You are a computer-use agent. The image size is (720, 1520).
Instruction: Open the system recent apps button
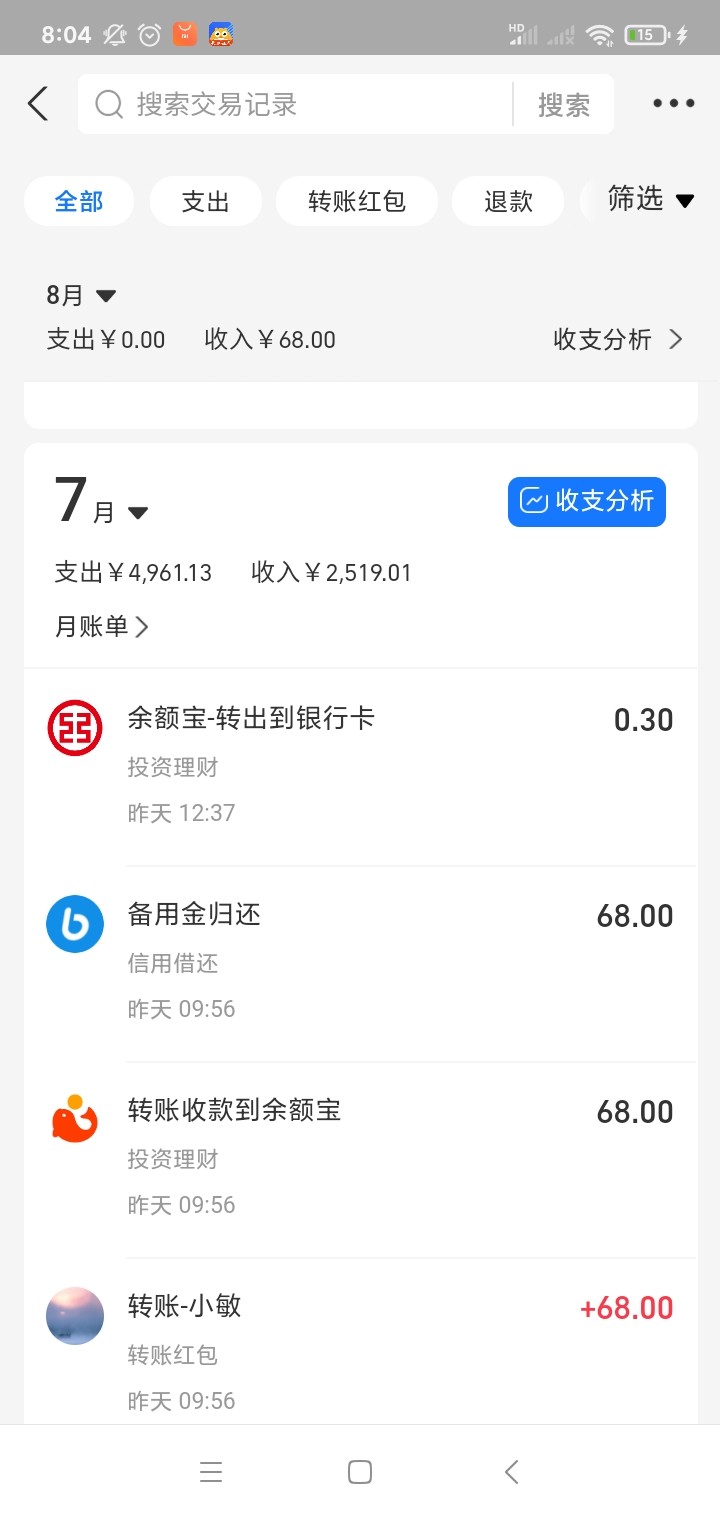pyautogui.click(x=210, y=1472)
